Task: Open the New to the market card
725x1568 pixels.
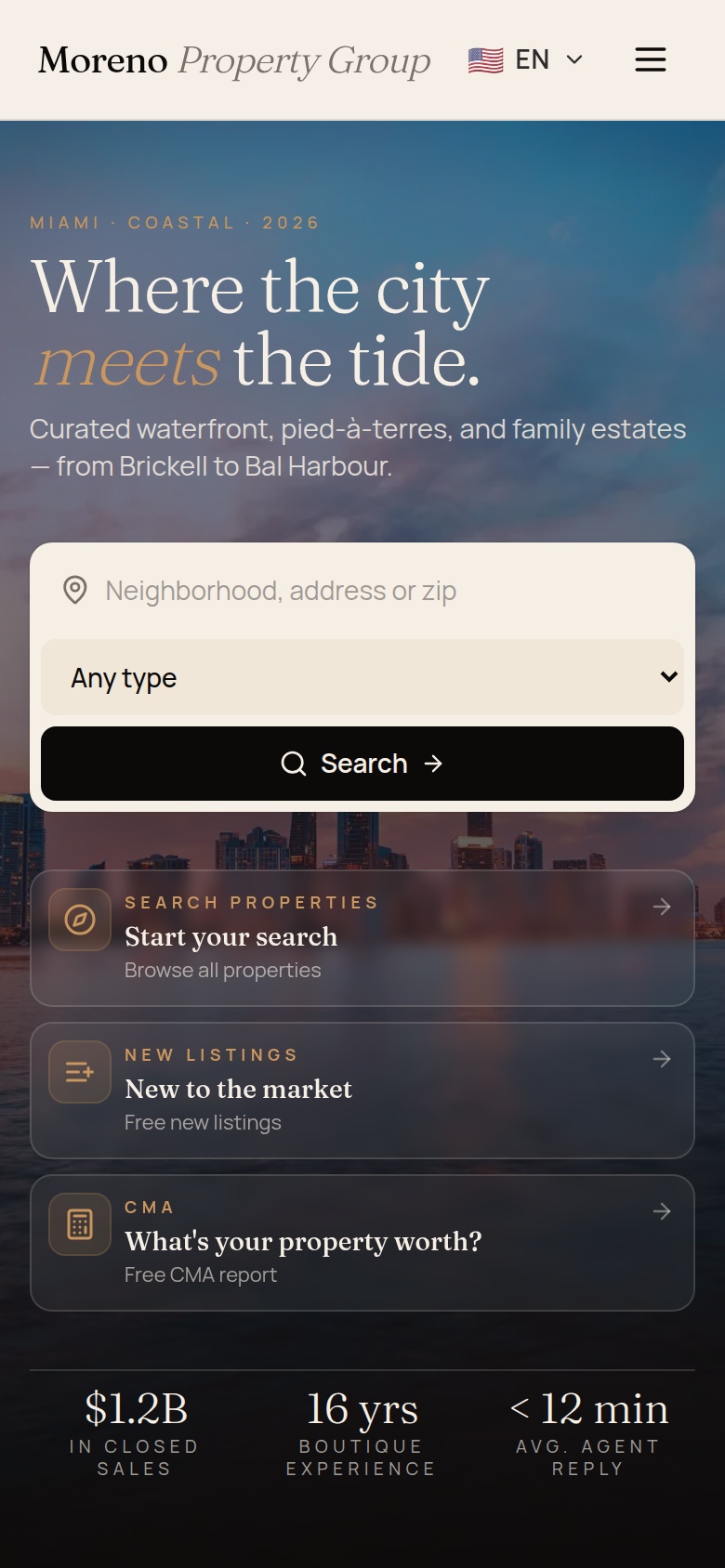Action: click(x=362, y=1091)
